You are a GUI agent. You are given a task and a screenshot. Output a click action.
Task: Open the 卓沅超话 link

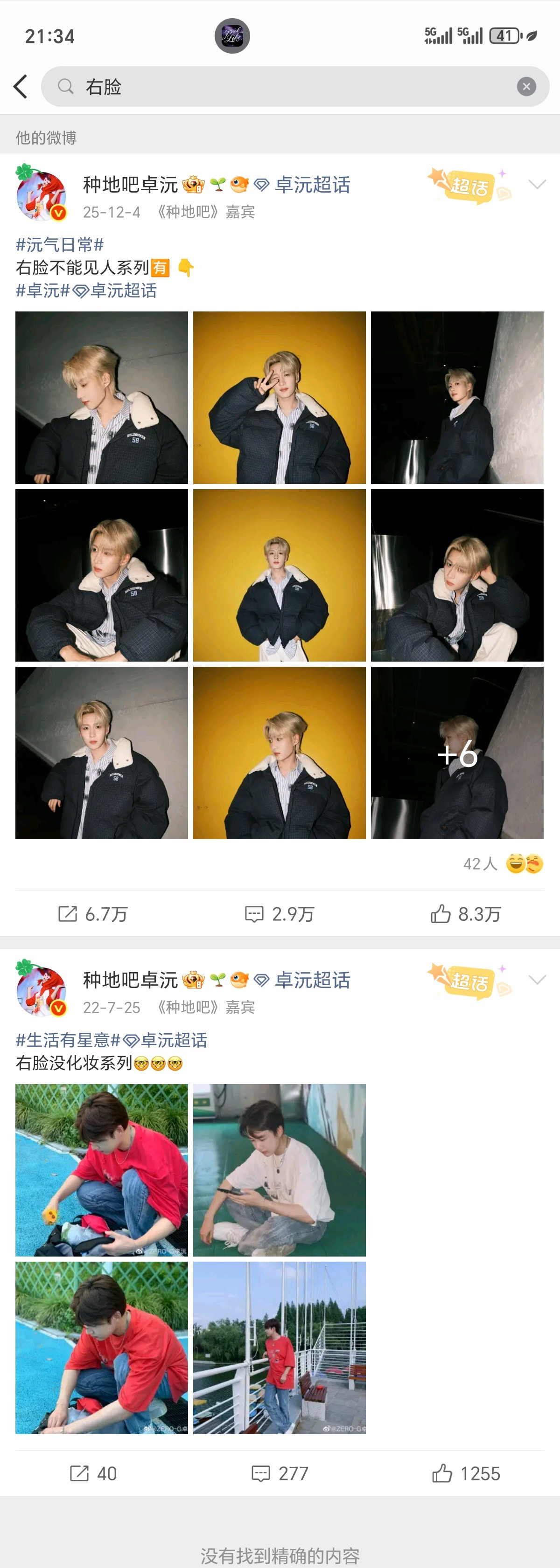[x=313, y=185]
